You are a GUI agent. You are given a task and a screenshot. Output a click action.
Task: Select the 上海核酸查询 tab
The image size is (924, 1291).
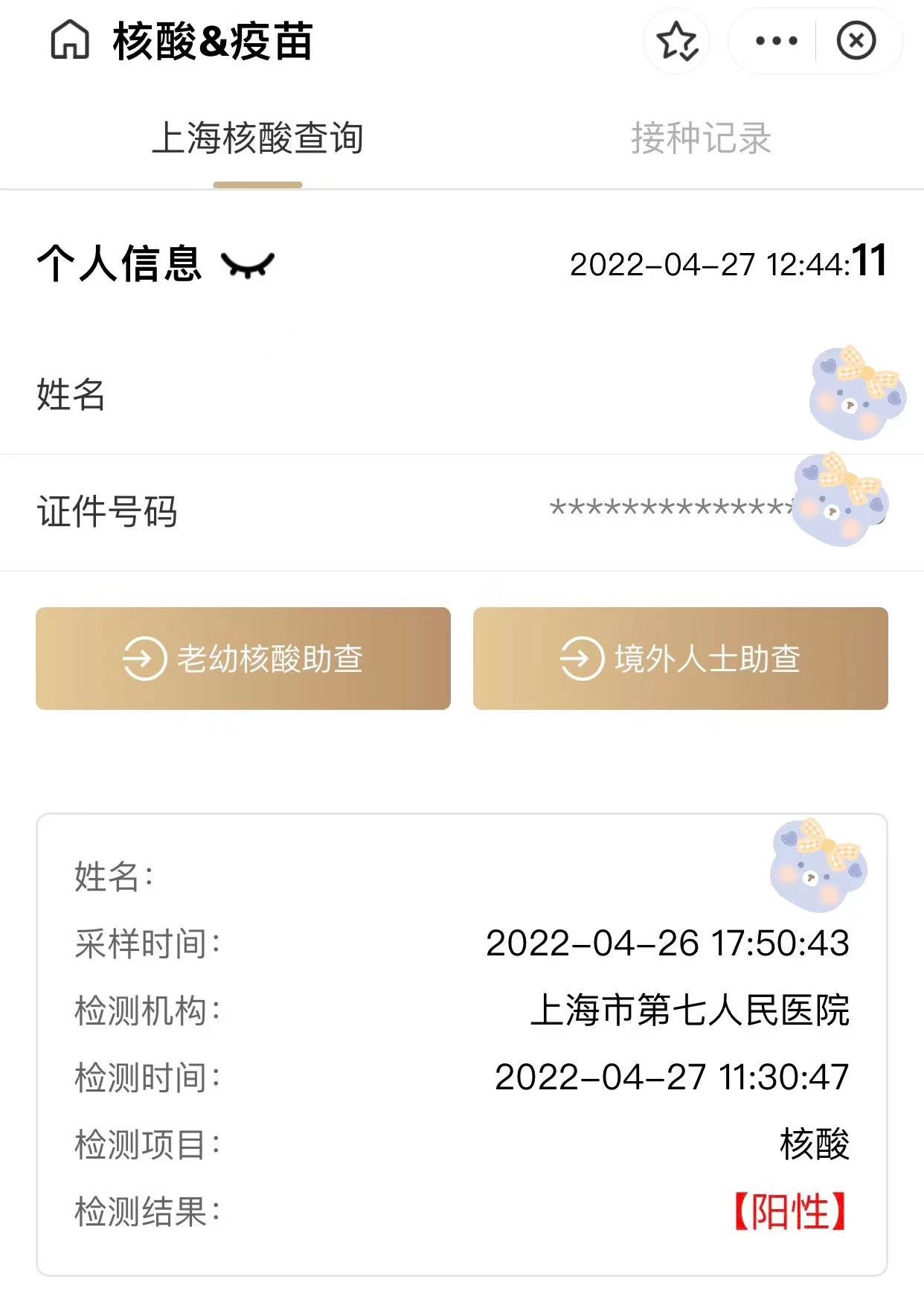257,138
